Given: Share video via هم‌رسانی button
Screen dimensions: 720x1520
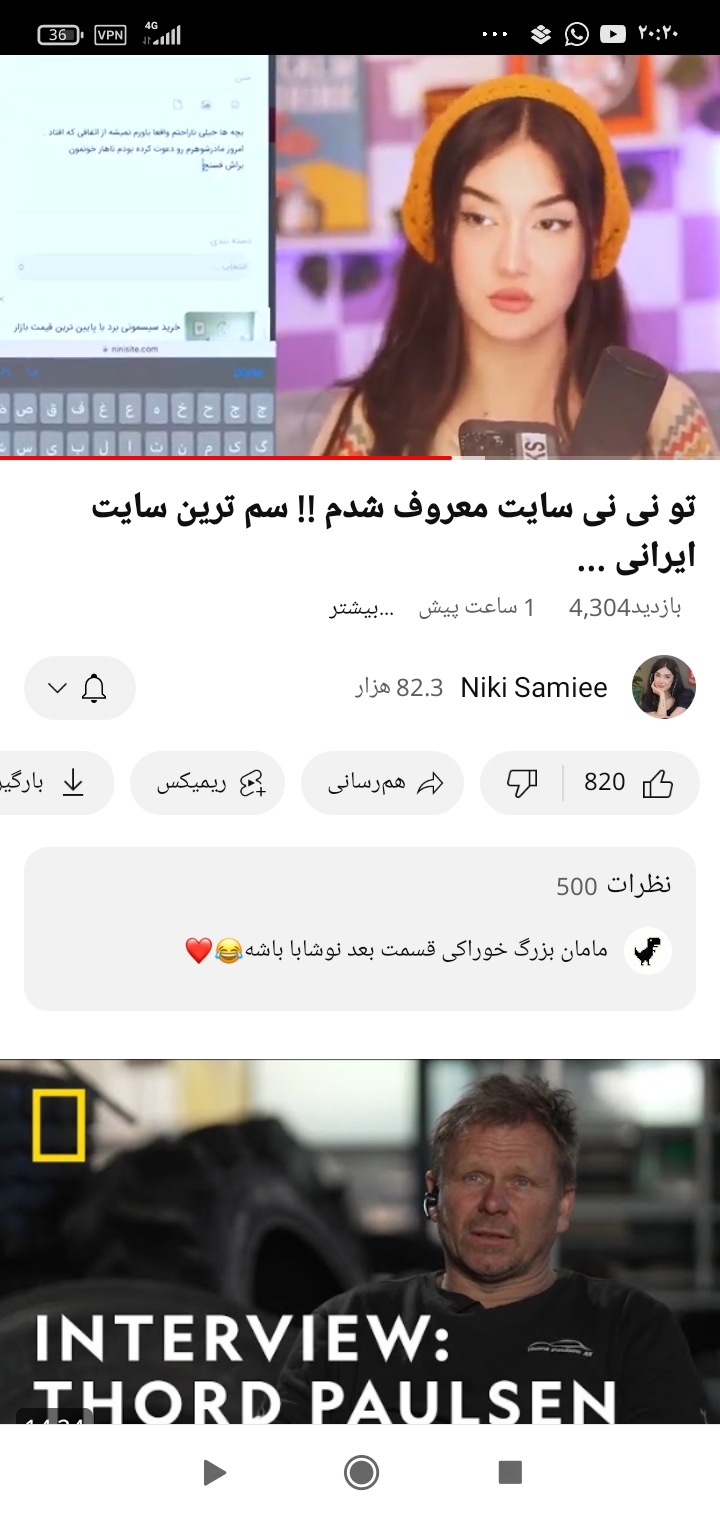Looking at the screenshot, I should (x=383, y=783).
